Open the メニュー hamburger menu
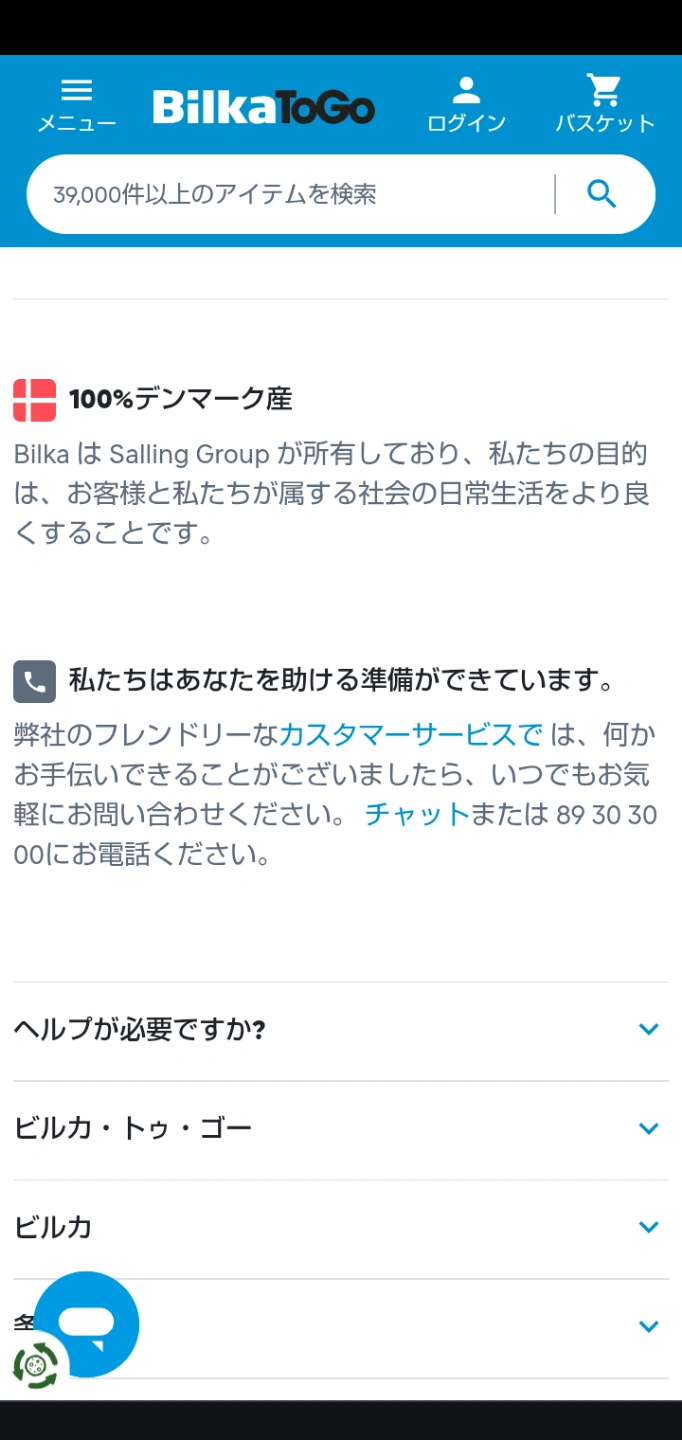Viewport: 682px width, 1440px height. coord(77,105)
